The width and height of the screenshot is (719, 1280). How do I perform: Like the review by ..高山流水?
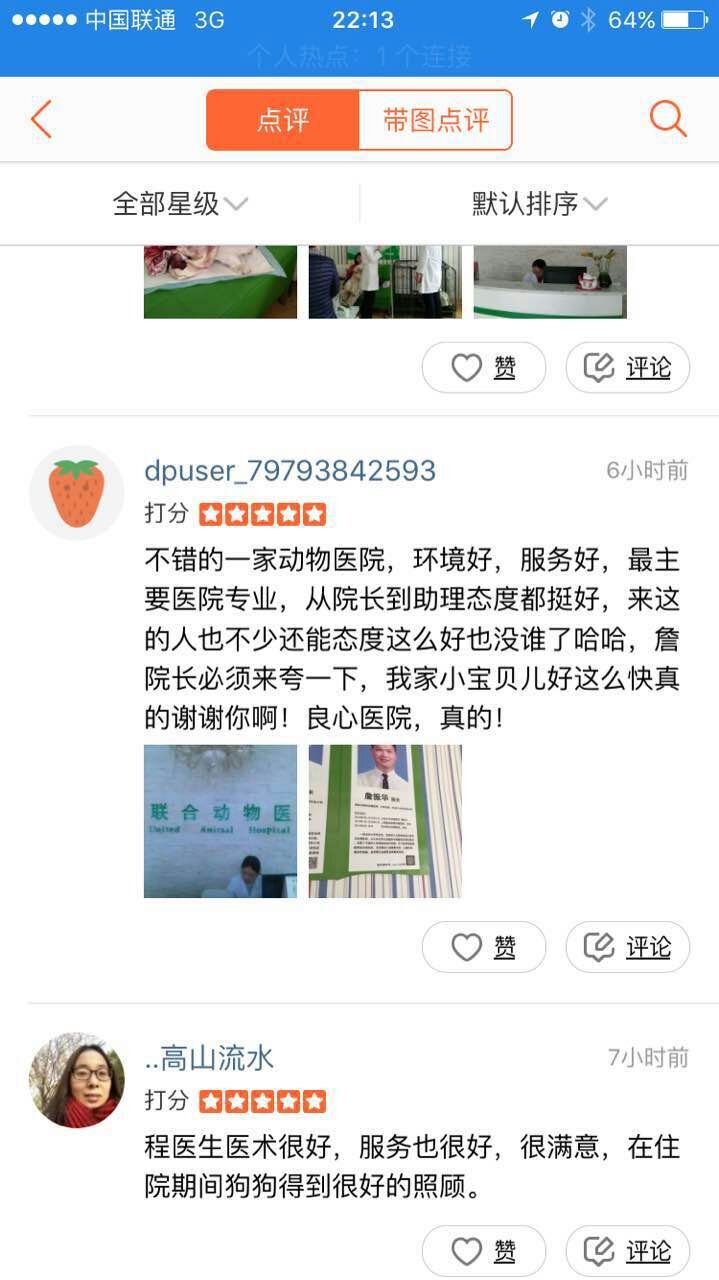click(484, 1251)
